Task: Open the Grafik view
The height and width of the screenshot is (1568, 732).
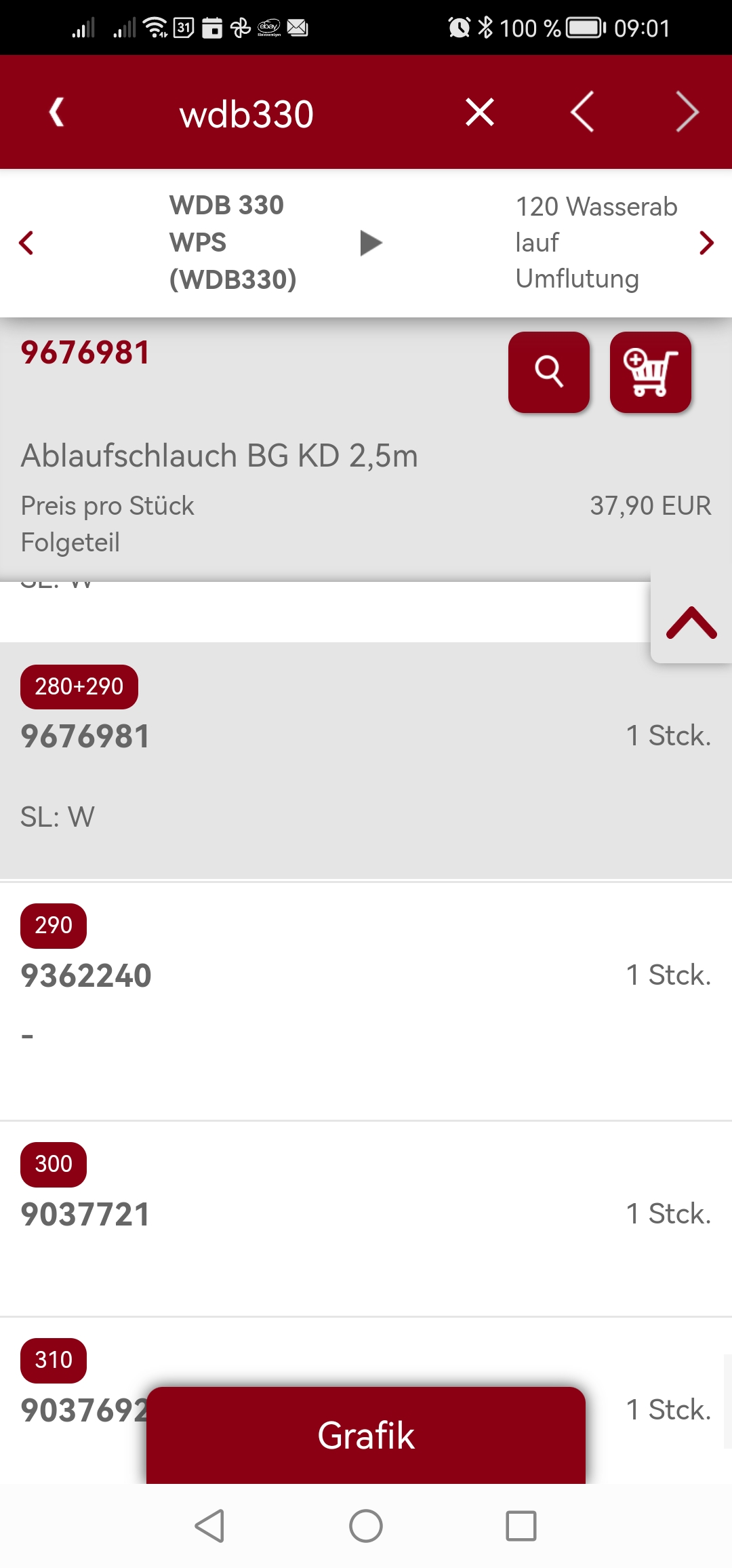Action: click(x=366, y=1435)
